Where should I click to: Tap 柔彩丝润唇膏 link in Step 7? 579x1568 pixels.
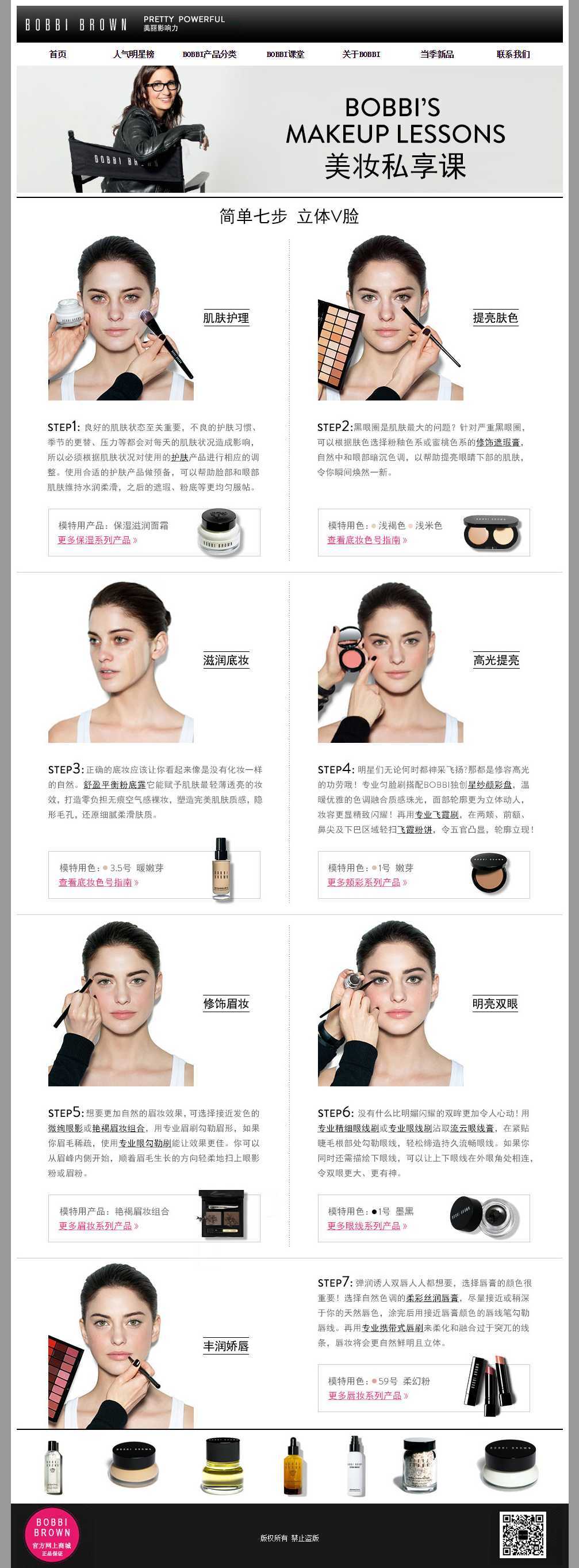[432, 1298]
